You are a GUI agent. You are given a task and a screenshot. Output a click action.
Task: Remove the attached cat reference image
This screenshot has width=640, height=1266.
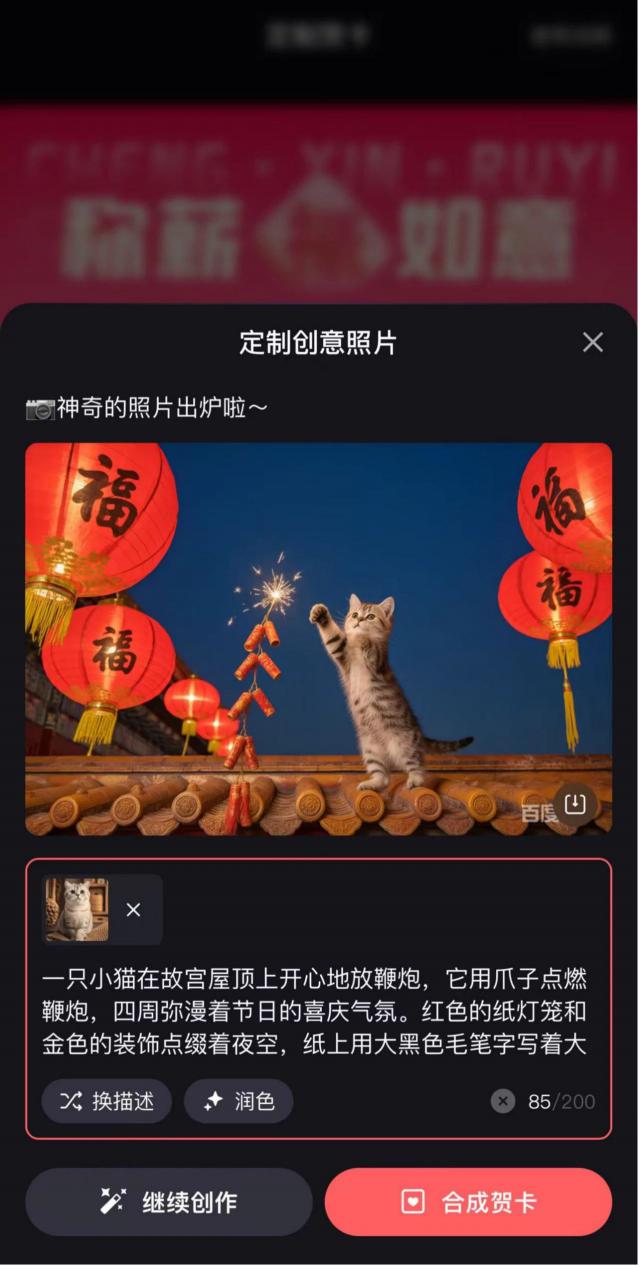pyautogui.click(x=134, y=910)
